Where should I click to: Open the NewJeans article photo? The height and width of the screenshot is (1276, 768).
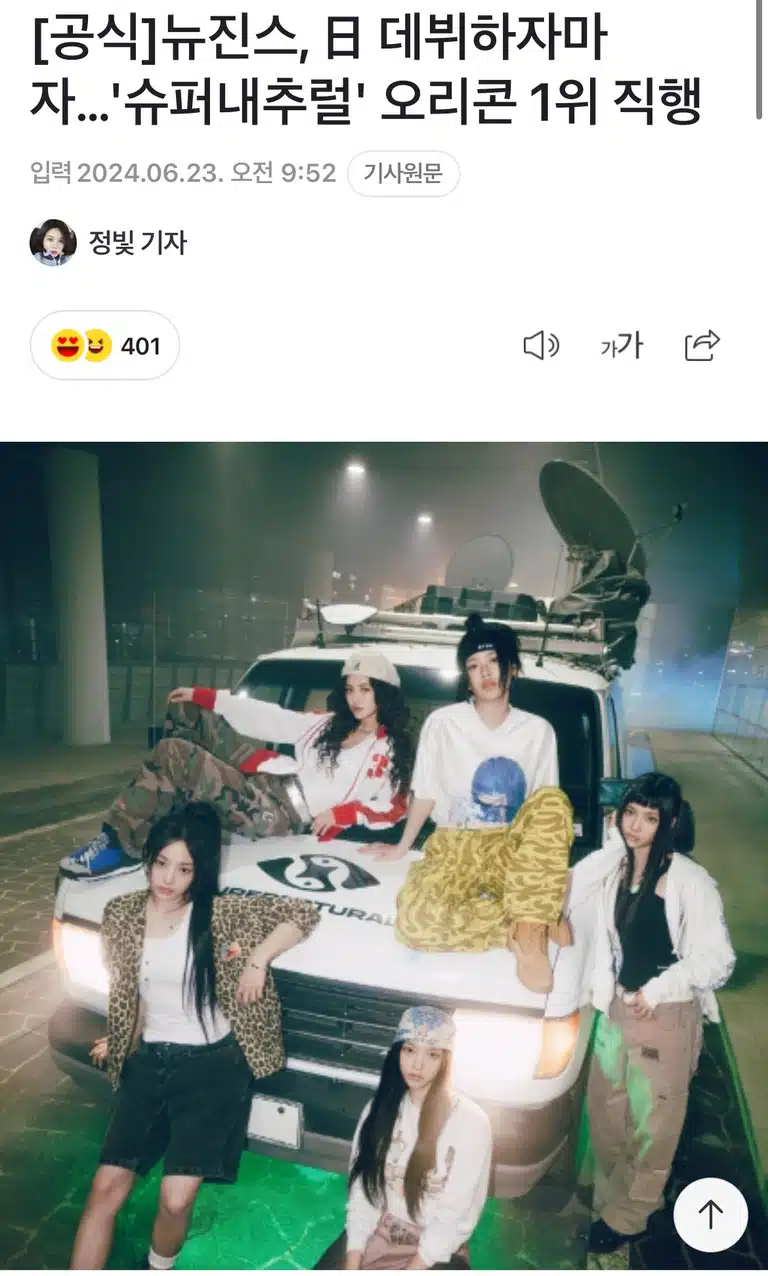click(x=384, y=855)
